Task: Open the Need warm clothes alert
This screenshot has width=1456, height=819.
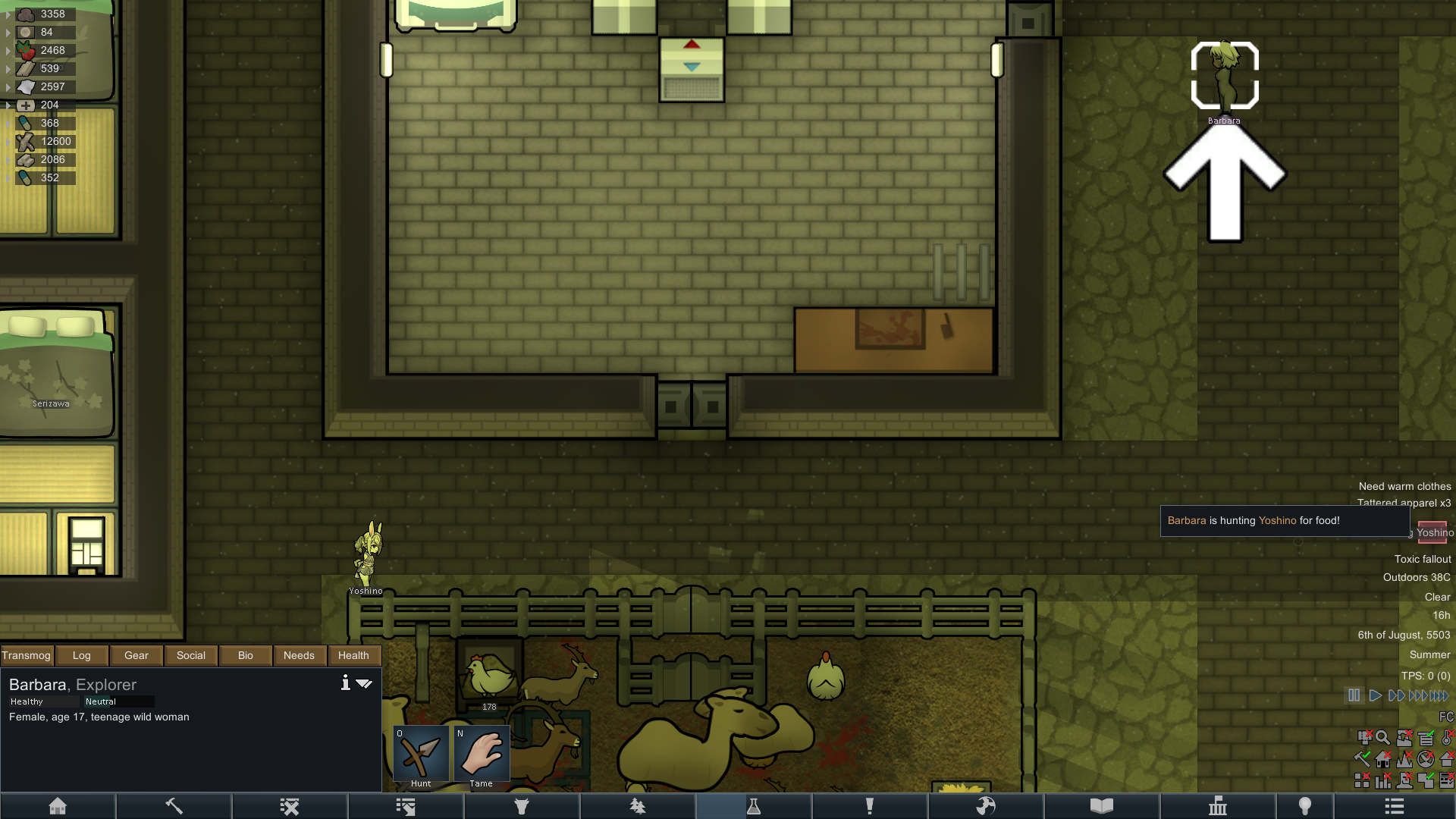Action: click(x=1404, y=486)
